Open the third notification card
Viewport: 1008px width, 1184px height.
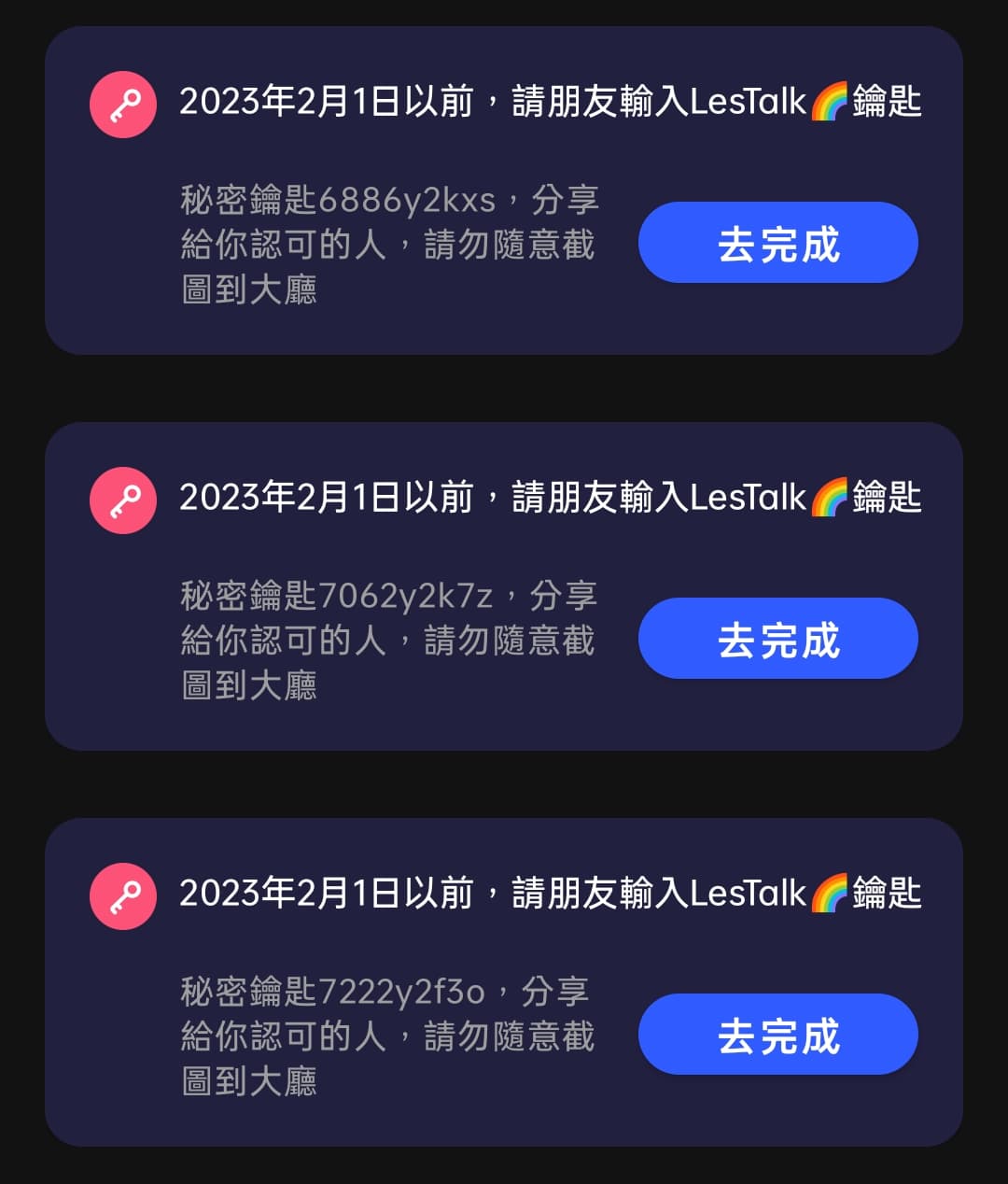tap(504, 983)
